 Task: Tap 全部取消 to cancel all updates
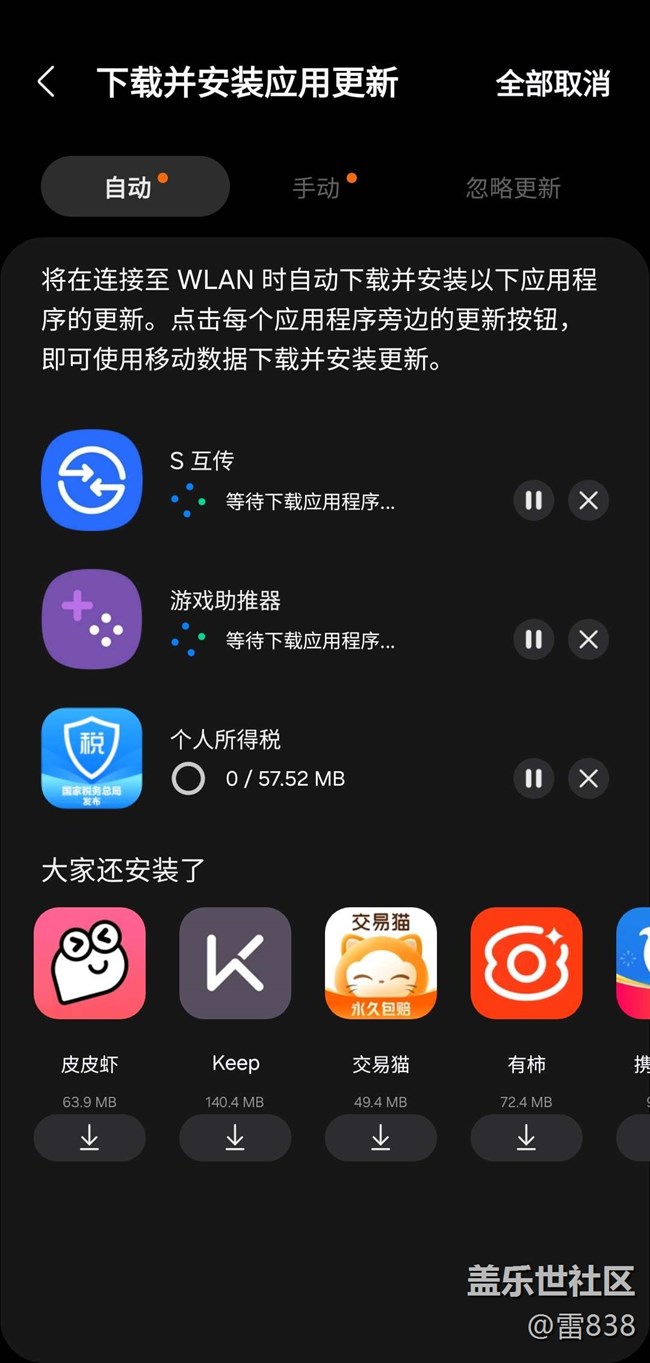[x=552, y=84]
